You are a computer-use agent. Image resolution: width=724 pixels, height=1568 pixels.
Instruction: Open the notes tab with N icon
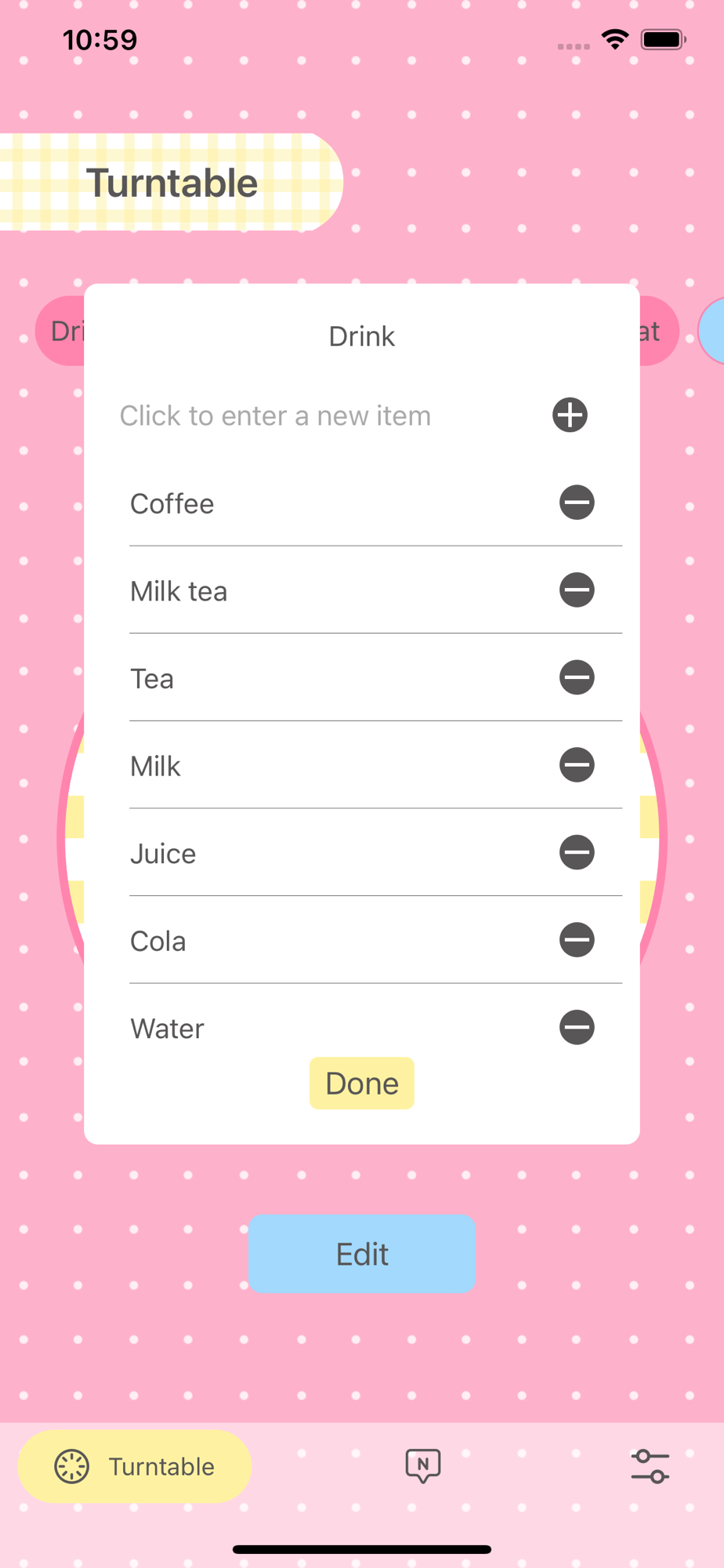423,1465
